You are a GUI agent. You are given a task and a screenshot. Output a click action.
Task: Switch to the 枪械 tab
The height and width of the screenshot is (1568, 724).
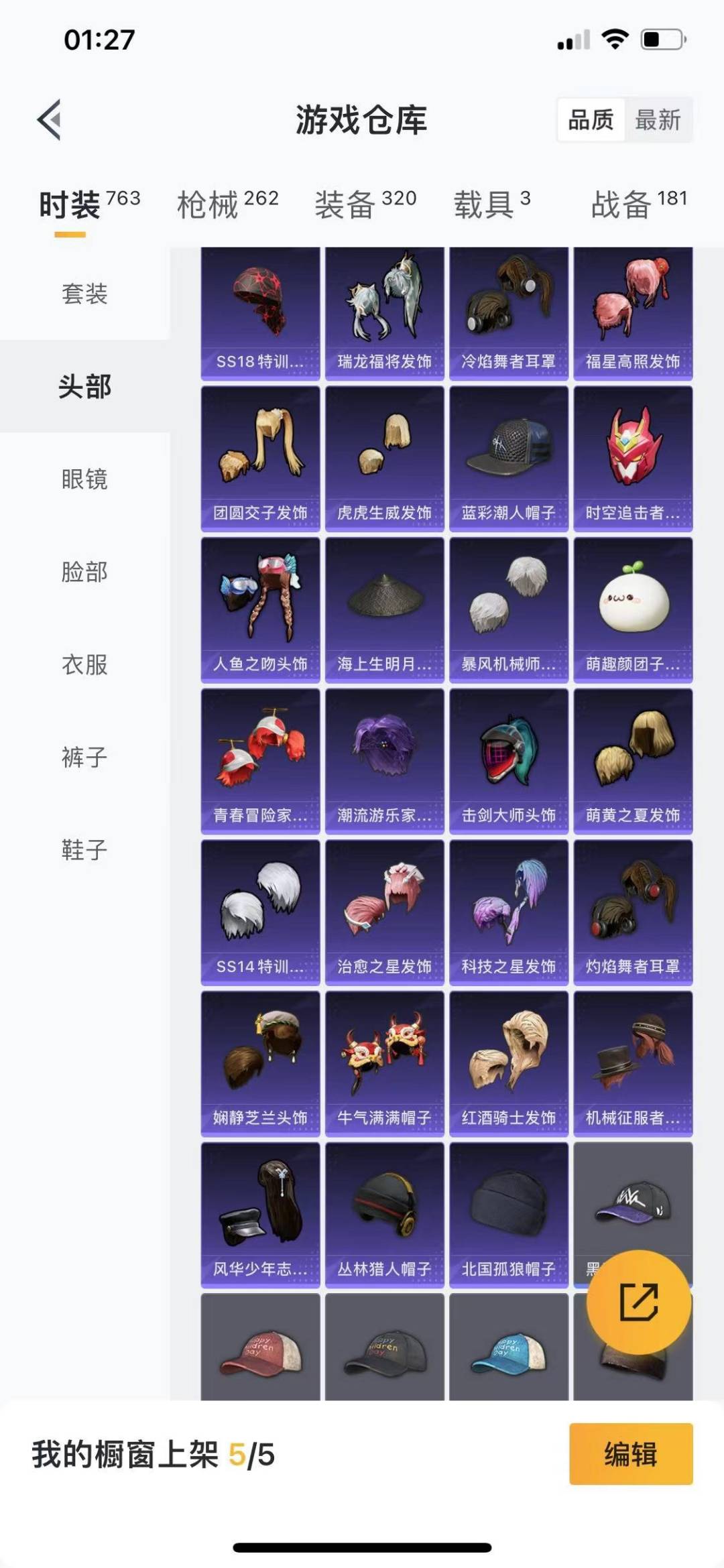(227, 204)
